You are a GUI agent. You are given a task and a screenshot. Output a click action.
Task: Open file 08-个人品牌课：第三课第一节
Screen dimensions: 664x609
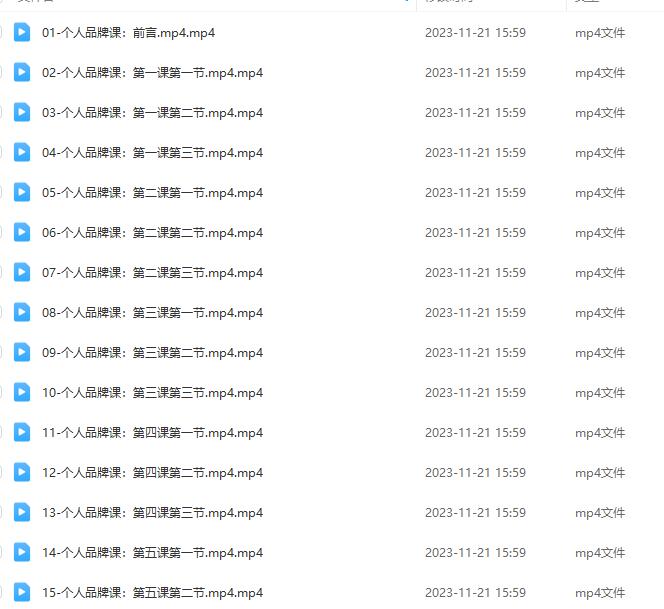pyautogui.click(x=152, y=313)
